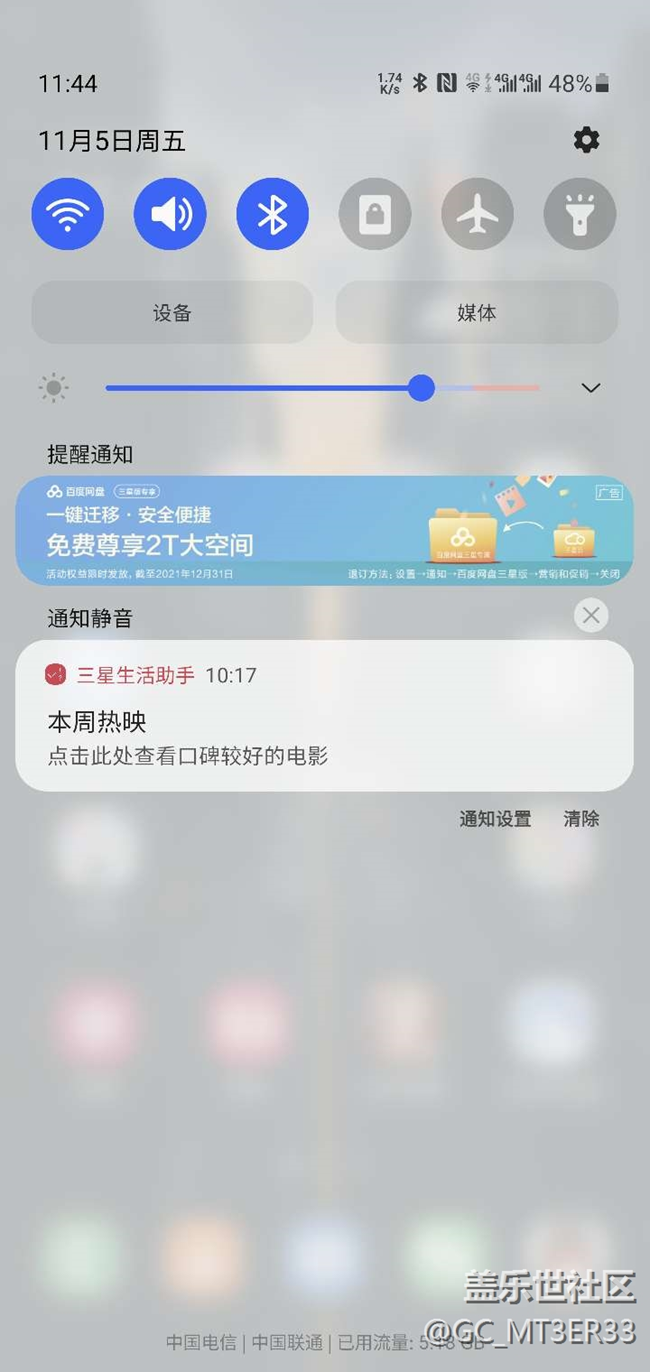Open the 设备 devices panel
This screenshot has height=1372, width=650.
172,313
